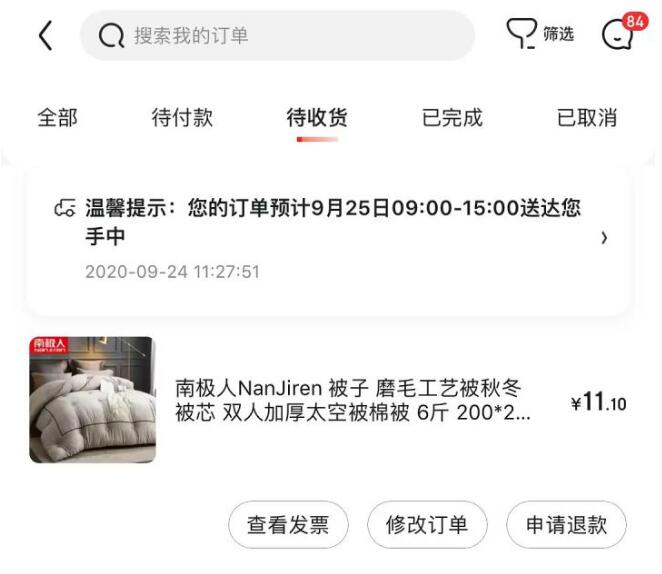
Task: Tap the 搜索我的订单 search box
Action: [277, 36]
